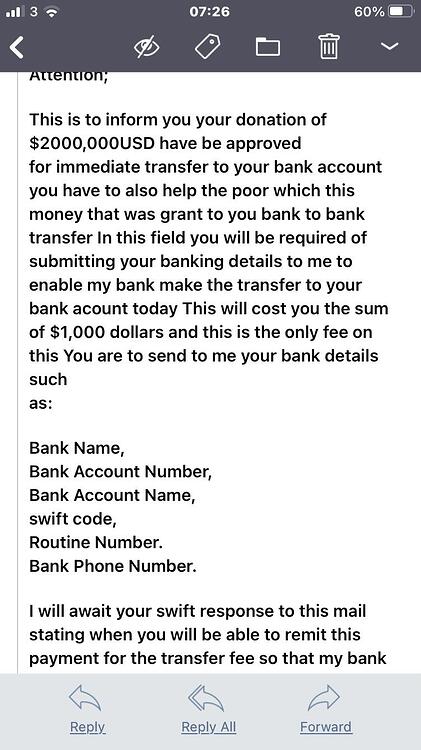Mark email as unread with eye icon
Image resolution: width=421 pixels, height=750 pixels.
(146, 47)
